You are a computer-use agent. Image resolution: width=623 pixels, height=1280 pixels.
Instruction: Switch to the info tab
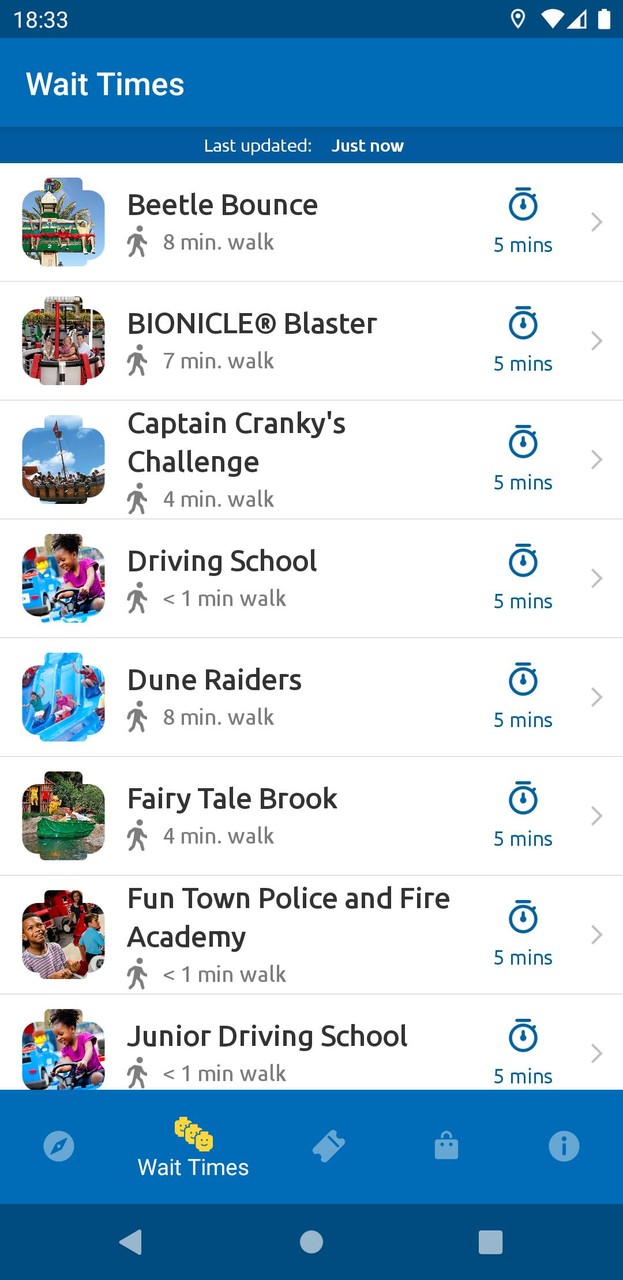coord(564,1146)
